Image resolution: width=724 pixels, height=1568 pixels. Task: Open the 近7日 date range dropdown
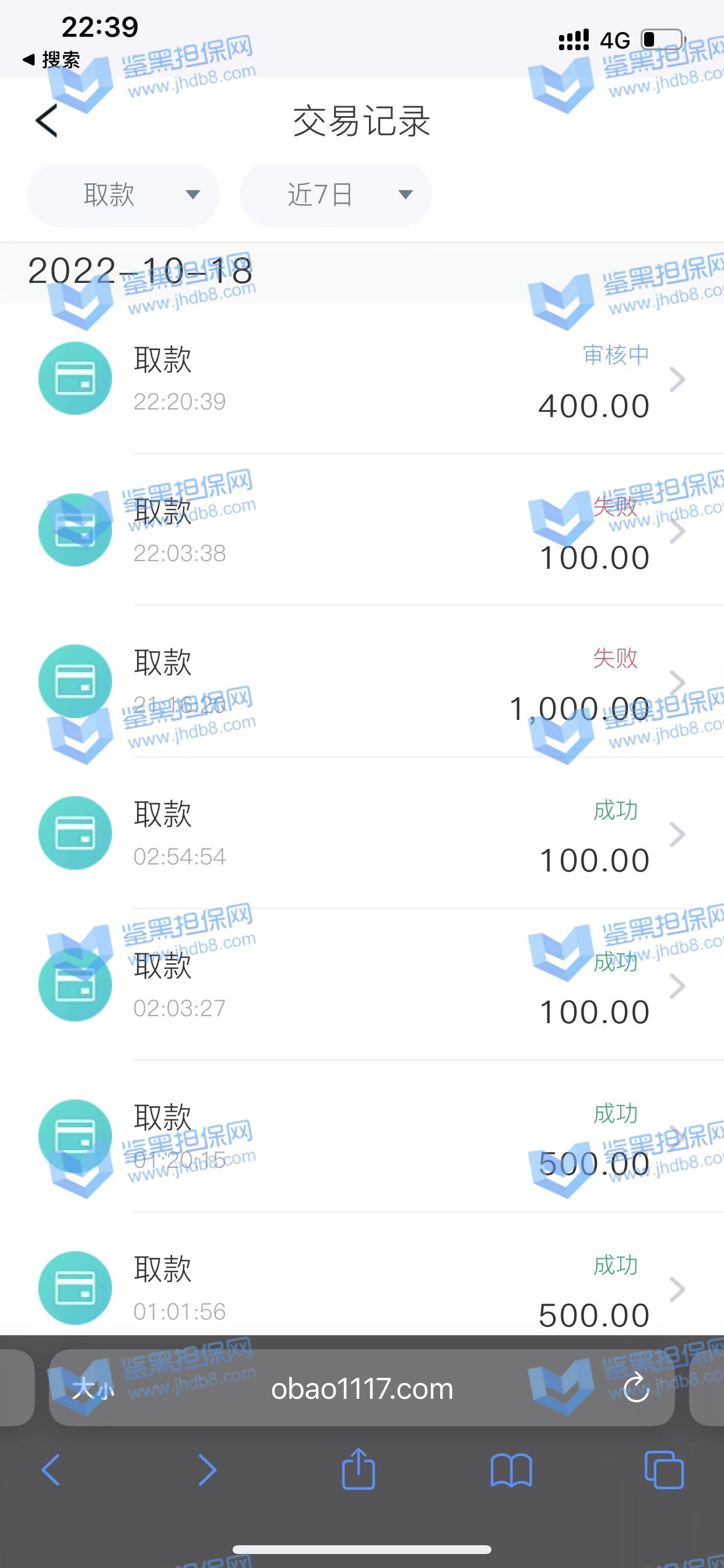point(336,195)
